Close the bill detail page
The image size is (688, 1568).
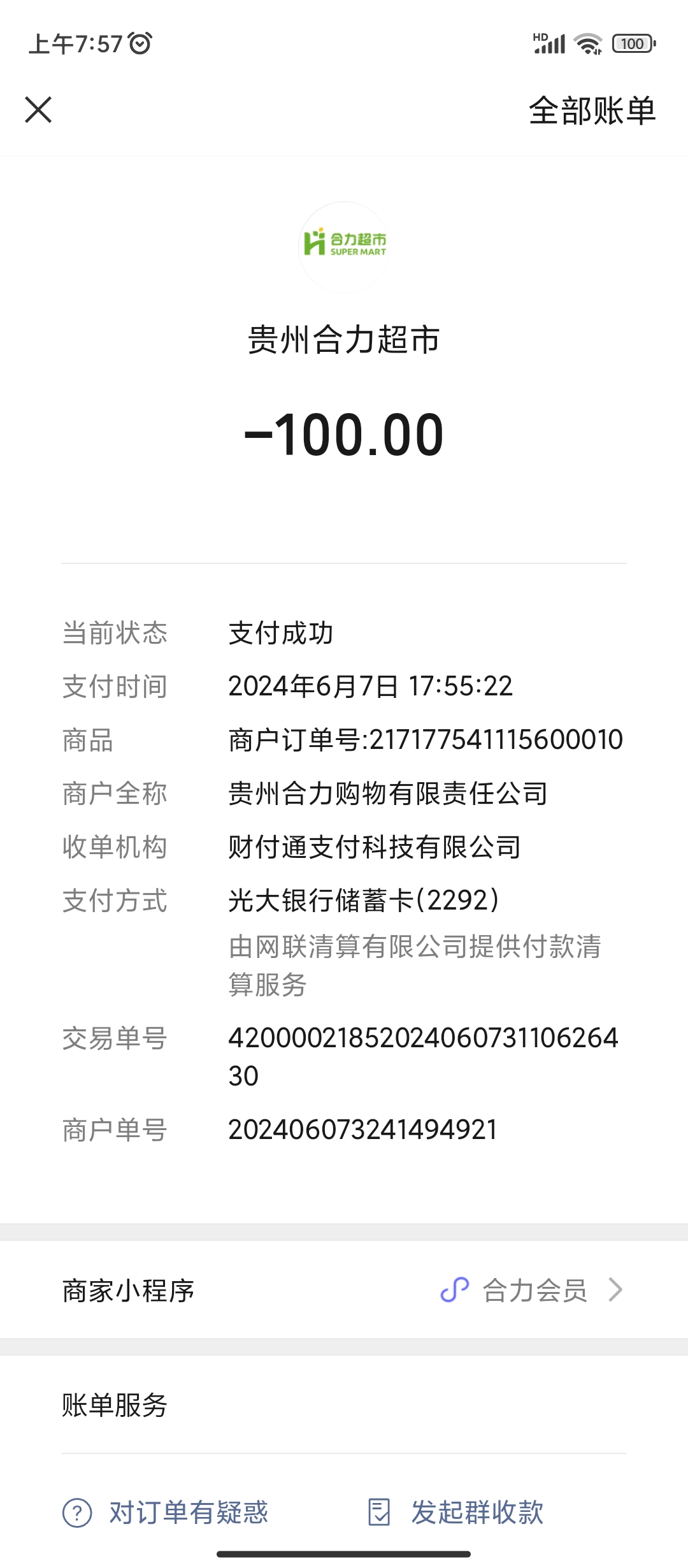click(38, 110)
